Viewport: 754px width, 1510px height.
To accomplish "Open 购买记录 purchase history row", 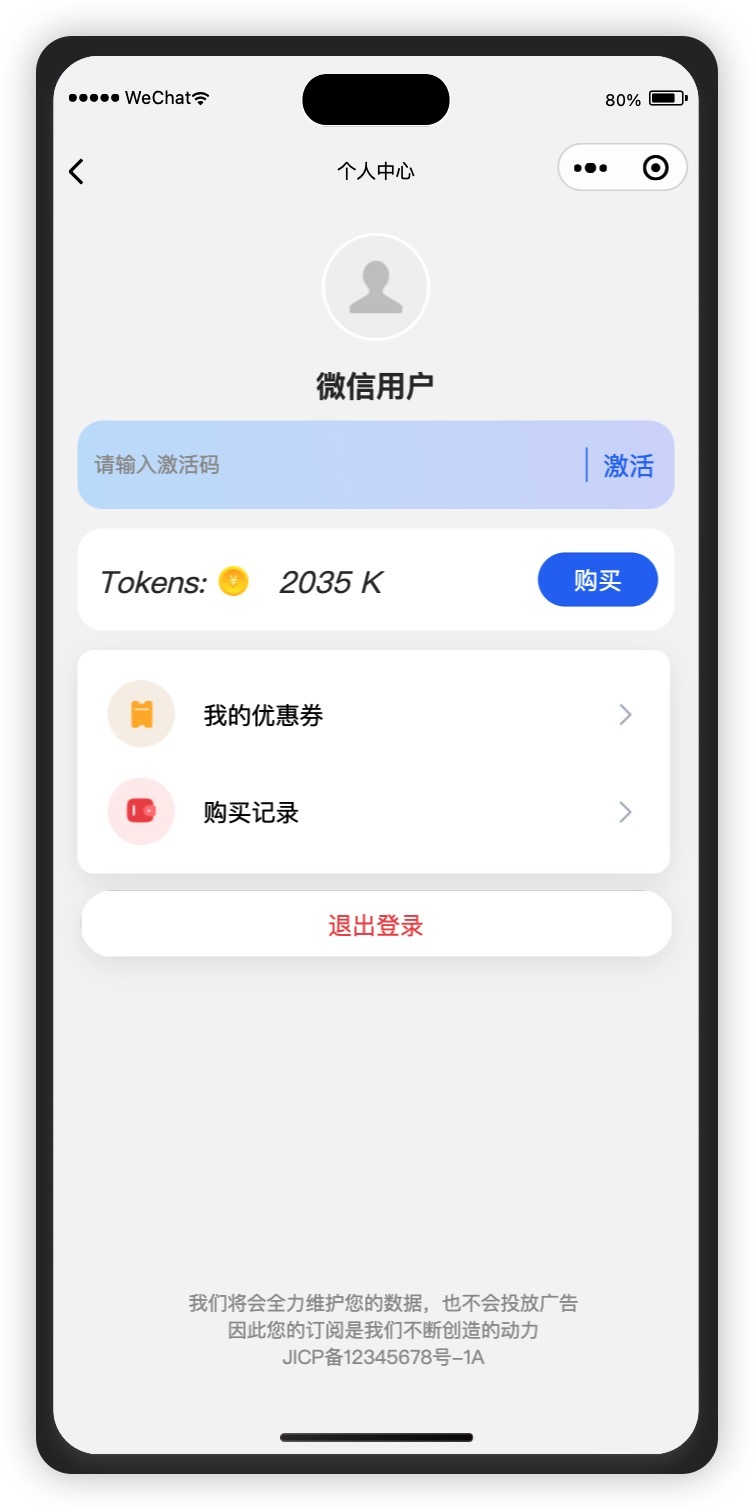I will tap(373, 812).
